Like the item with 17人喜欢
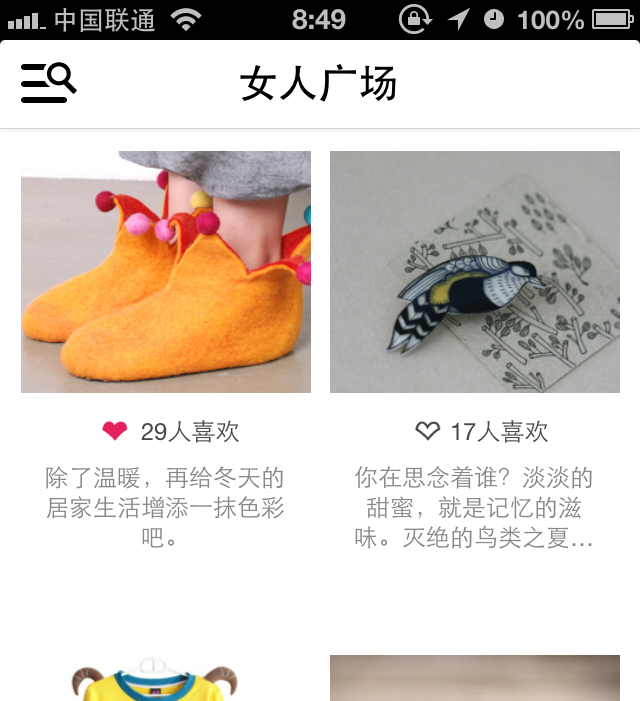 [427, 431]
